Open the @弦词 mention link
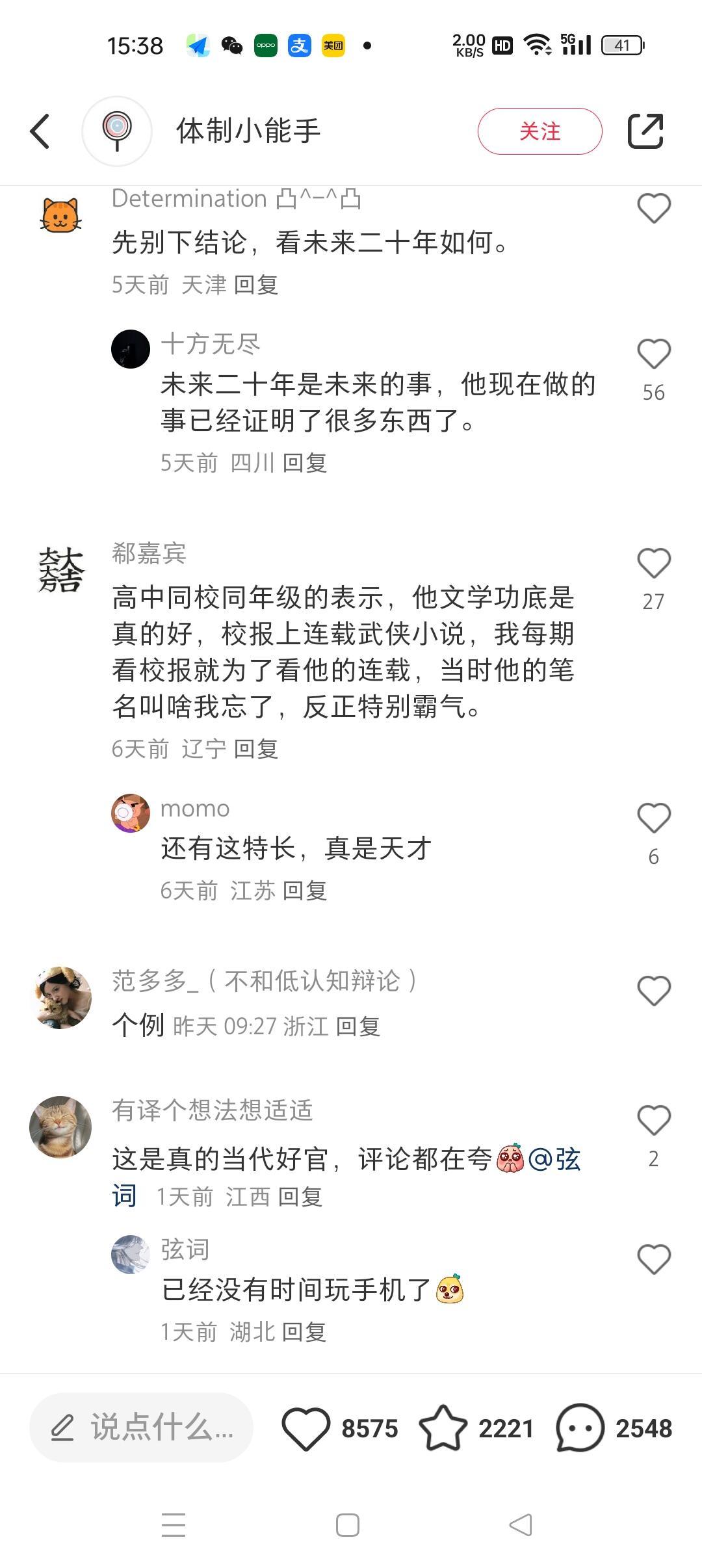 [554, 1159]
